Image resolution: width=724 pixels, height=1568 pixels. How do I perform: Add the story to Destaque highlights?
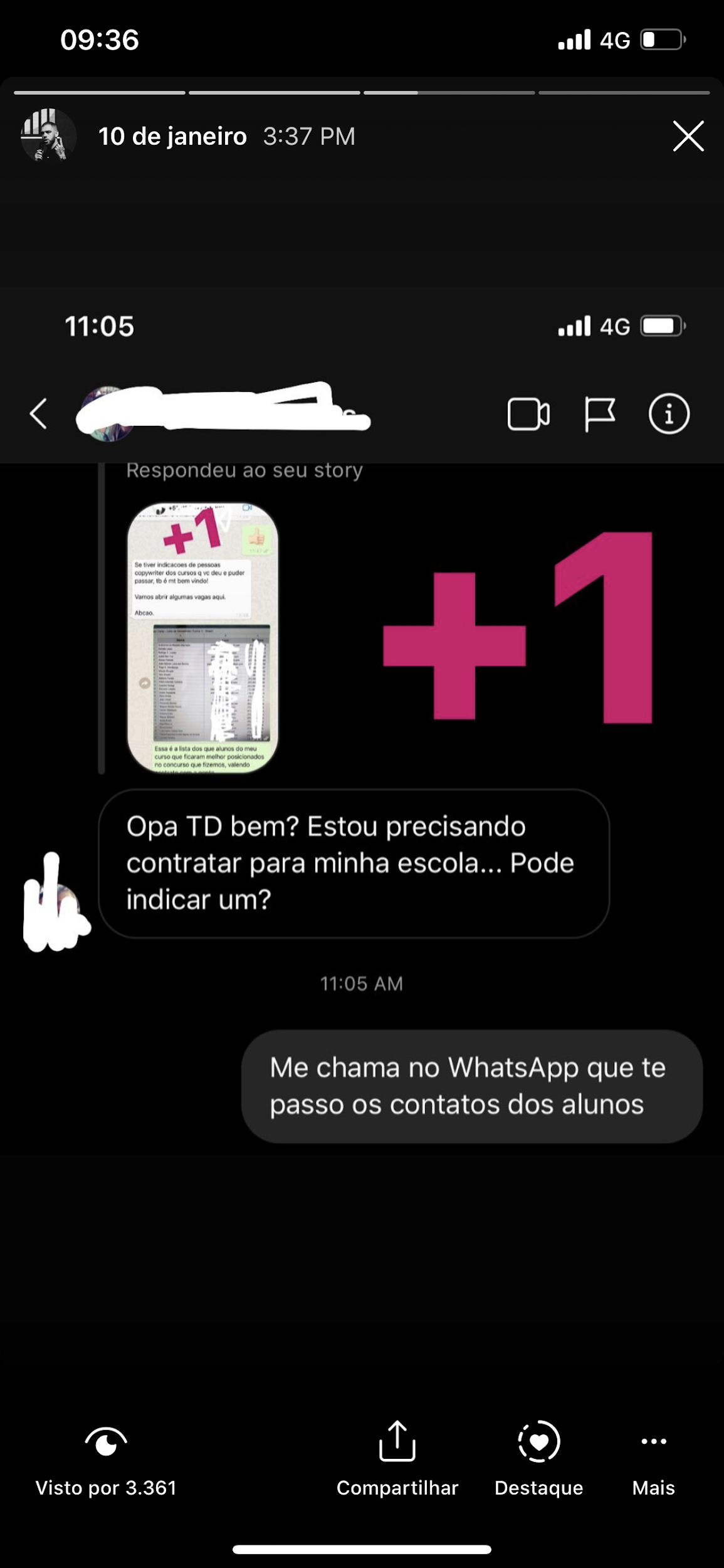[538, 1460]
